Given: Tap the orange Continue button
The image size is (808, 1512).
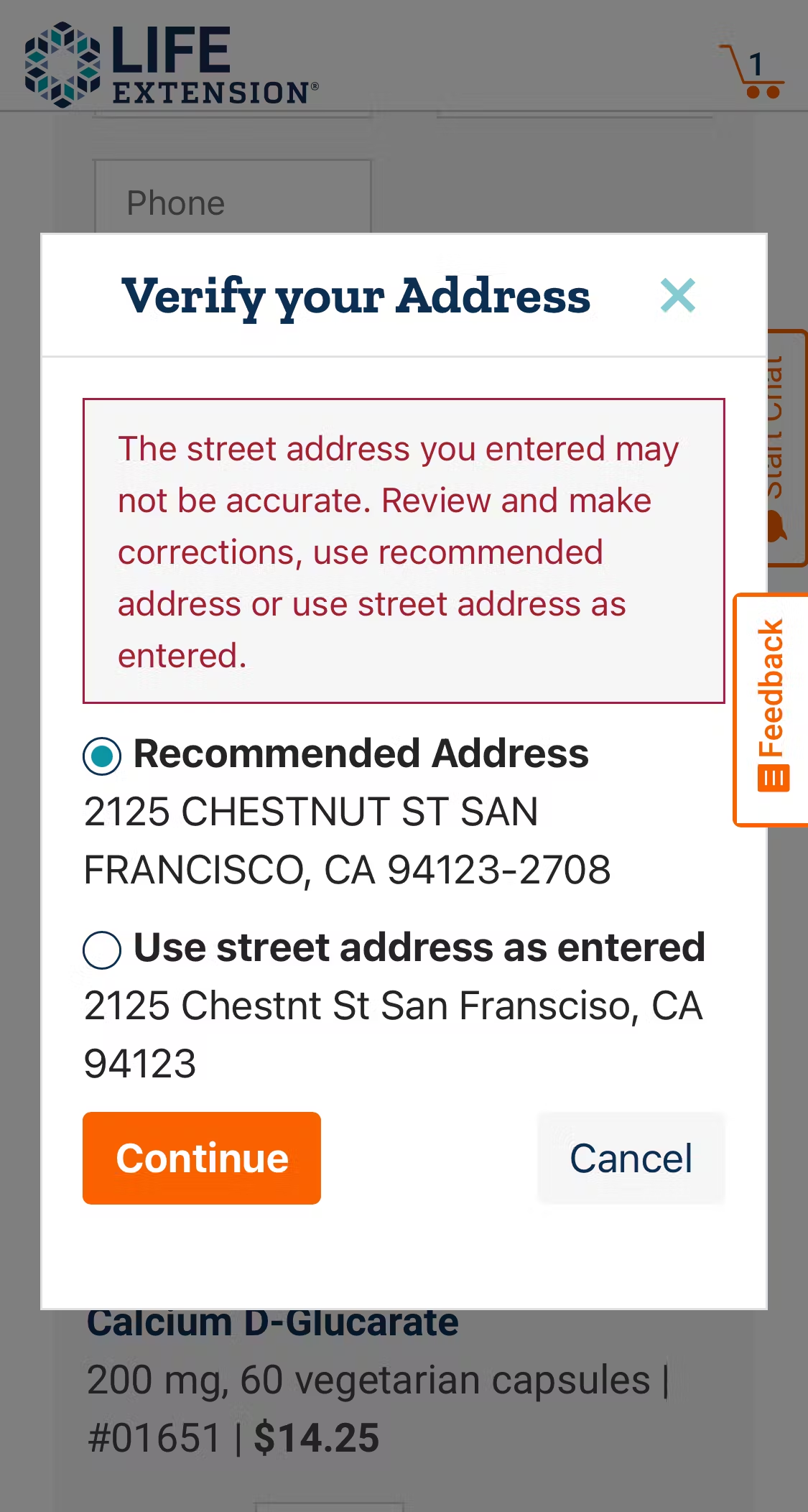Looking at the screenshot, I should 202,1158.
